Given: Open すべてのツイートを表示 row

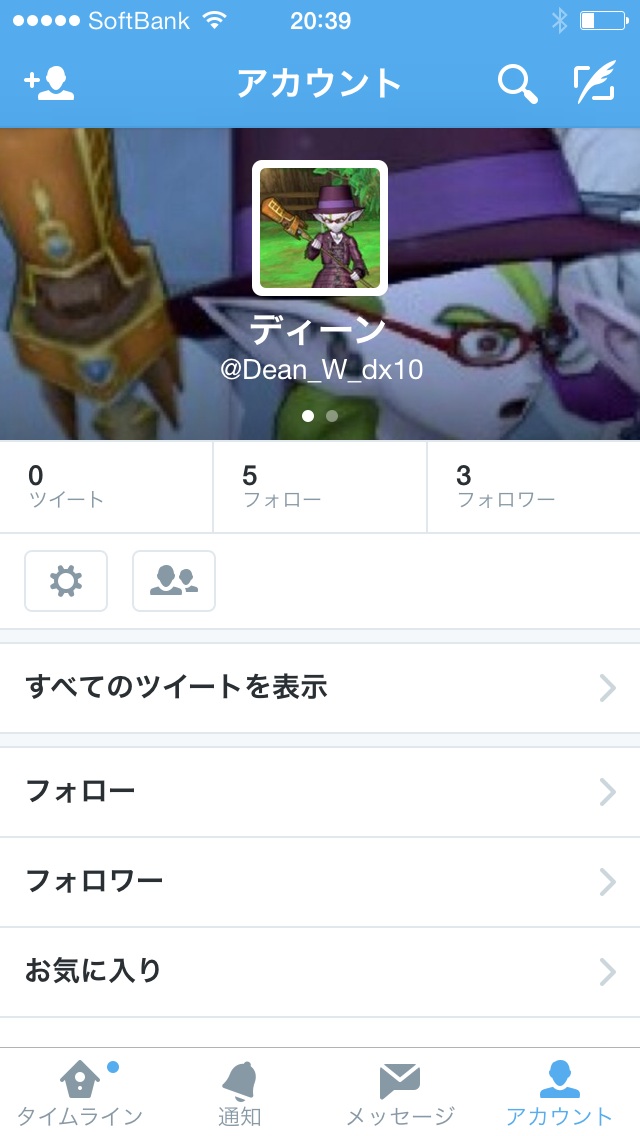Looking at the screenshot, I should [320, 688].
